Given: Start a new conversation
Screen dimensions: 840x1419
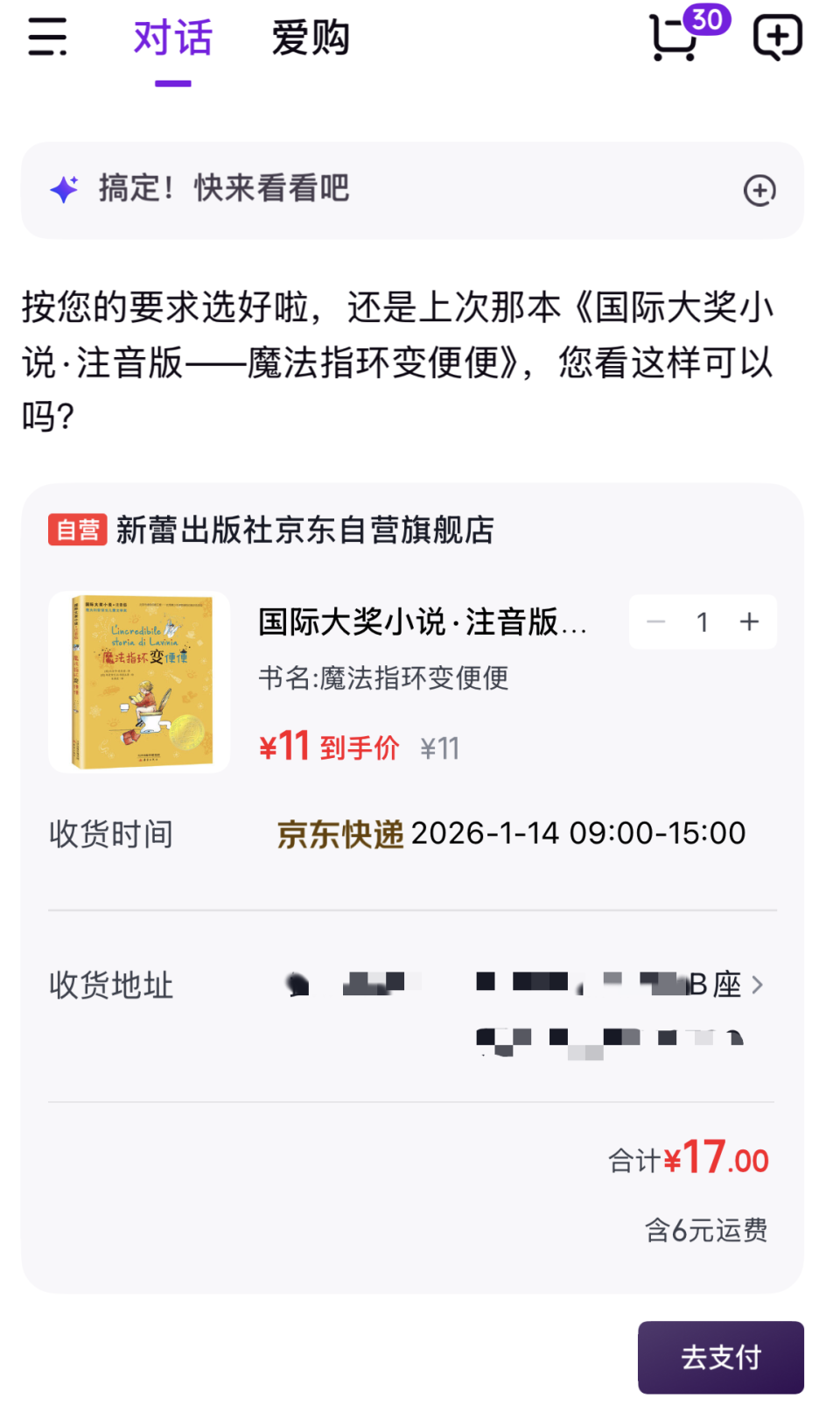Looking at the screenshot, I should [777, 38].
